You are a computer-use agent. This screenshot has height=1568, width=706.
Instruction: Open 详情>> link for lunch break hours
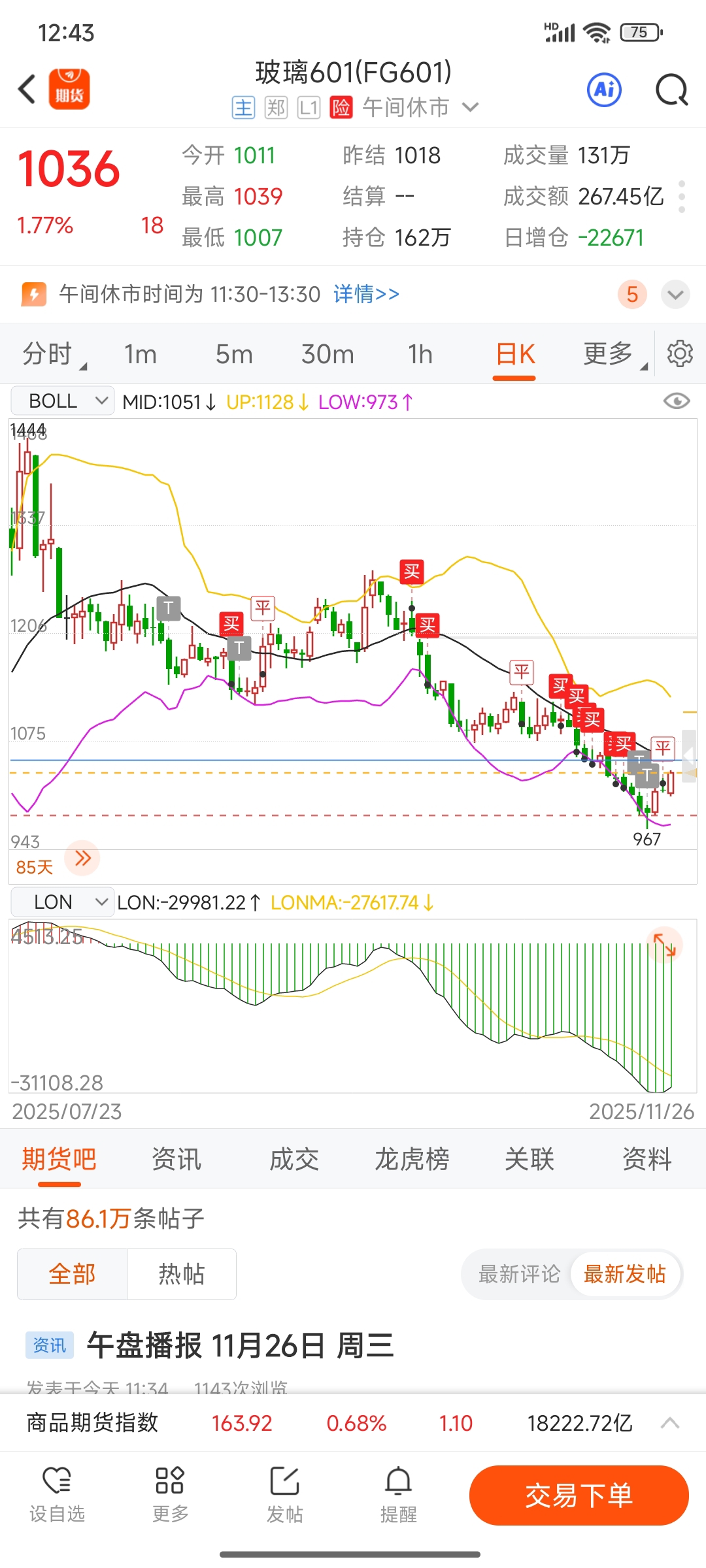tap(366, 294)
